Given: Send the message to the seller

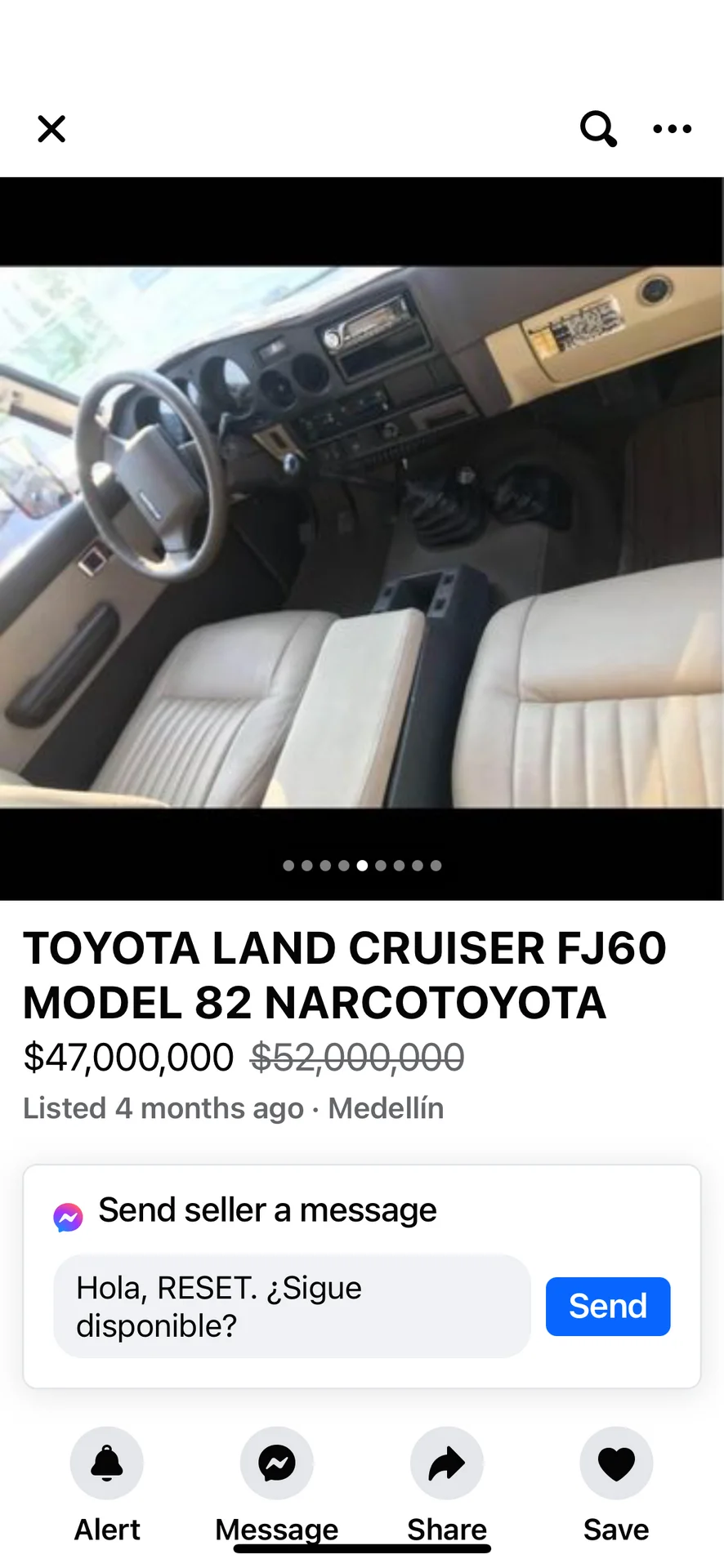Looking at the screenshot, I should tap(608, 1306).
